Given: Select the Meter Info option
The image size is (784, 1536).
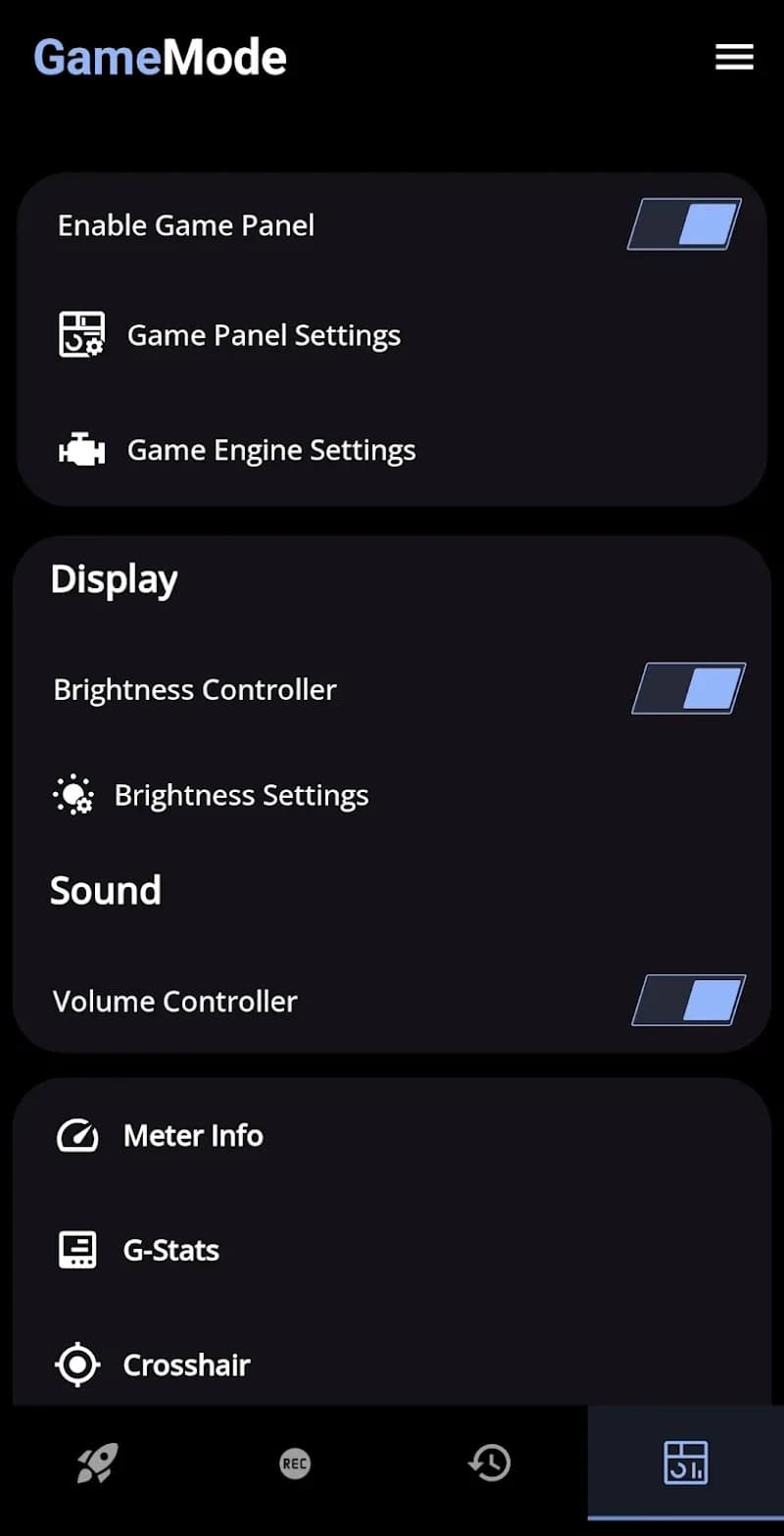Looking at the screenshot, I should point(193,1135).
